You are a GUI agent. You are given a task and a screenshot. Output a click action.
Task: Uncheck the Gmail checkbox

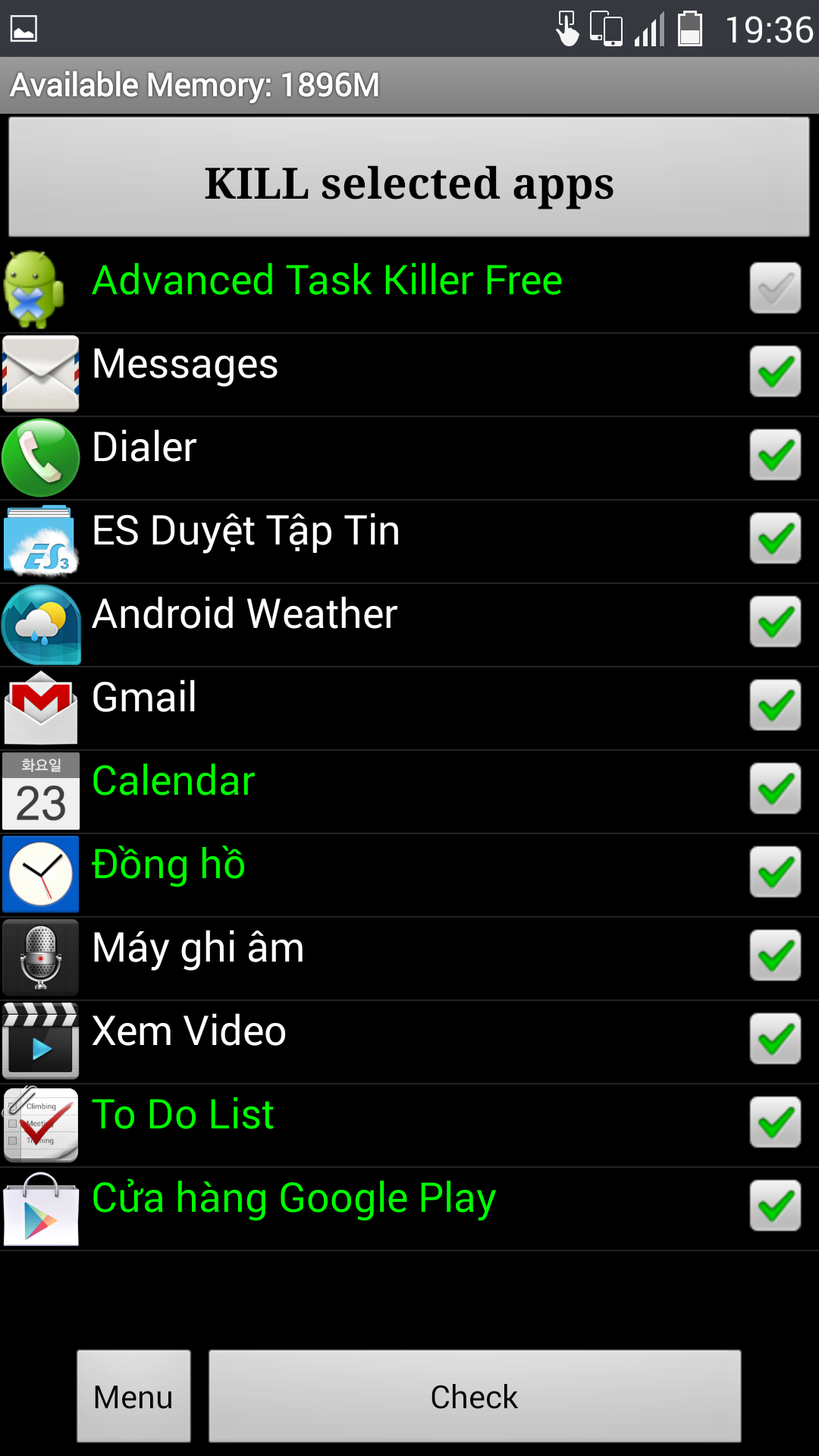pos(775,705)
